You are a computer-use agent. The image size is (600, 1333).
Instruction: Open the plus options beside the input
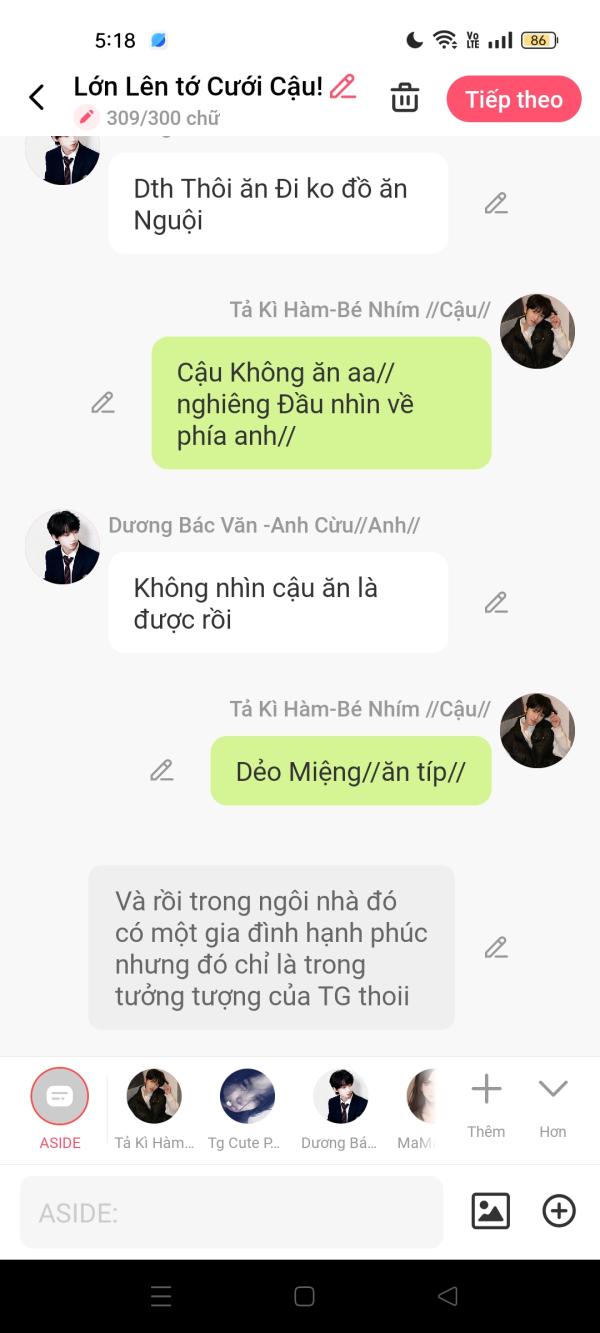(x=559, y=1211)
